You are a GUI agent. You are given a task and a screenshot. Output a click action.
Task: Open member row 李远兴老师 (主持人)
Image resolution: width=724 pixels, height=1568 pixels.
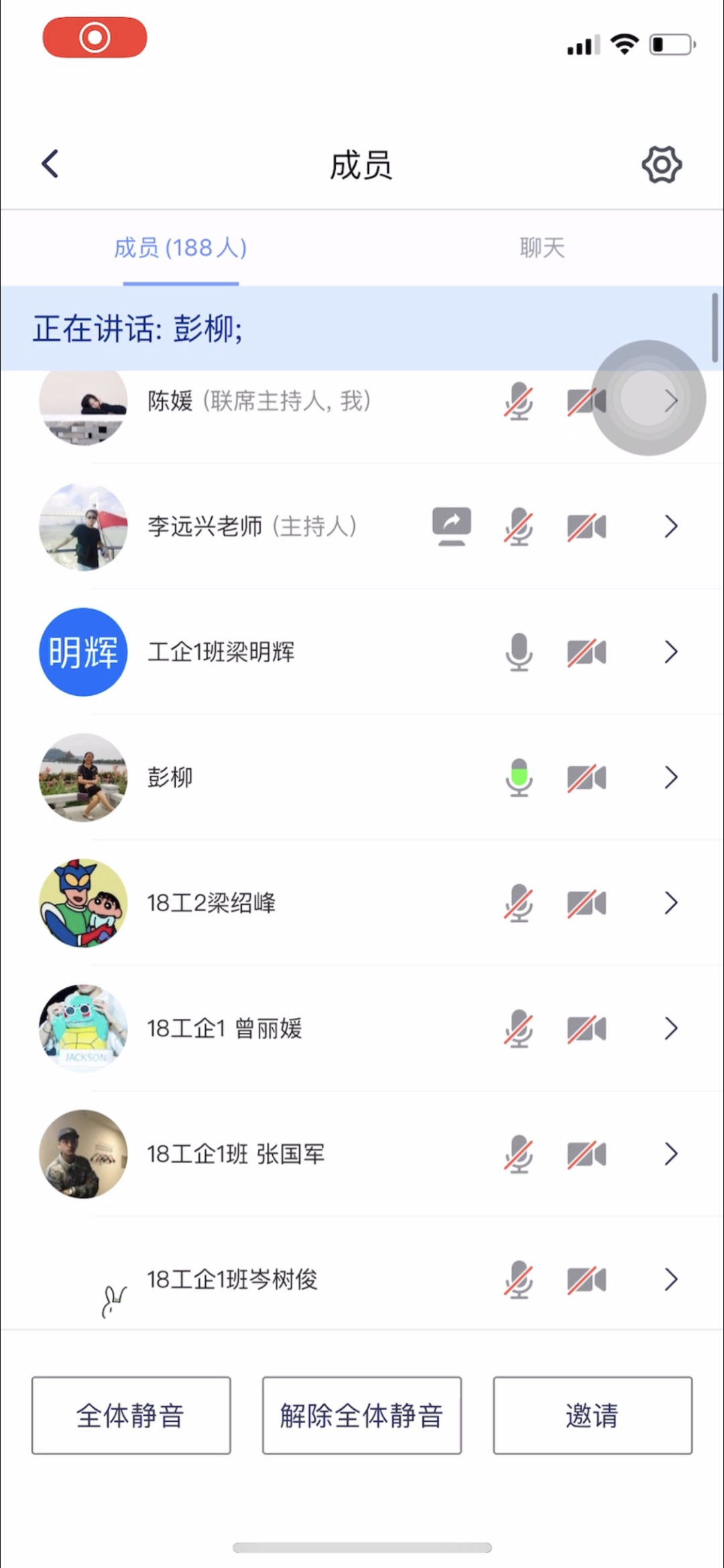[x=252, y=526]
